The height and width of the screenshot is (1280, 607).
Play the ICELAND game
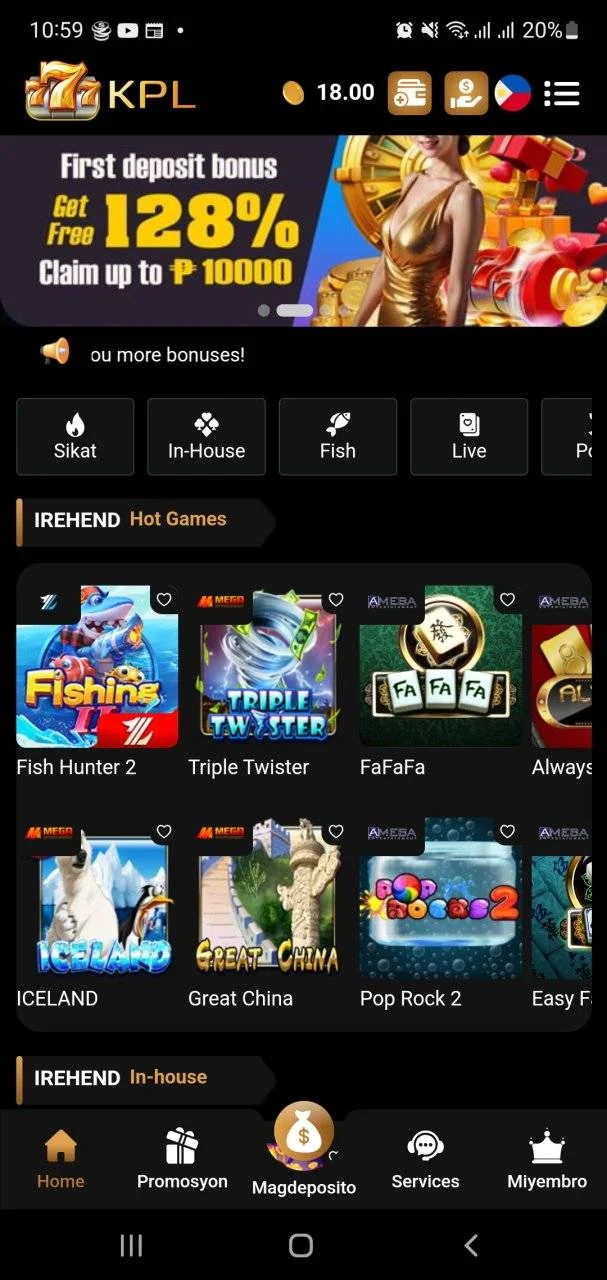tap(97, 898)
